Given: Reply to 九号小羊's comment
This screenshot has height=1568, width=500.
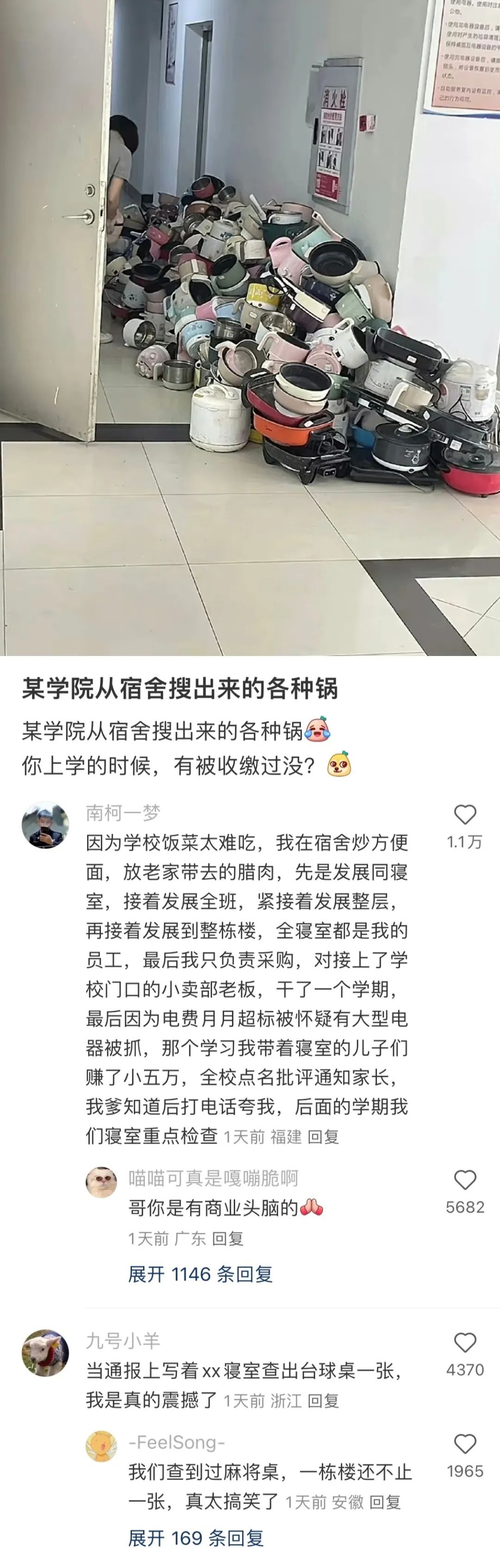Looking at the screenshot, I should [323, 1400].
